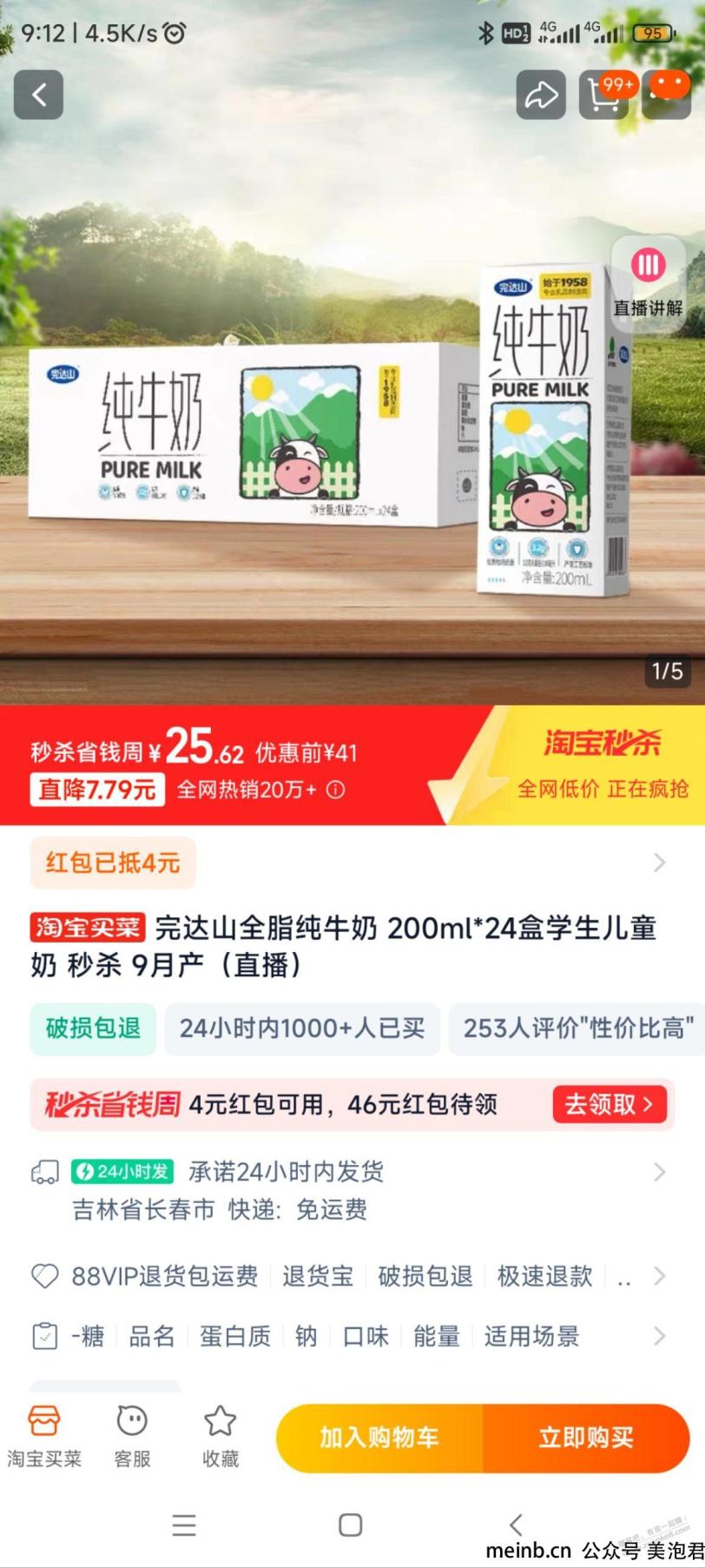This screenshot has width=705, height=1568.
Task: Open the shopping cart icon
Action: tap(604, 94)
